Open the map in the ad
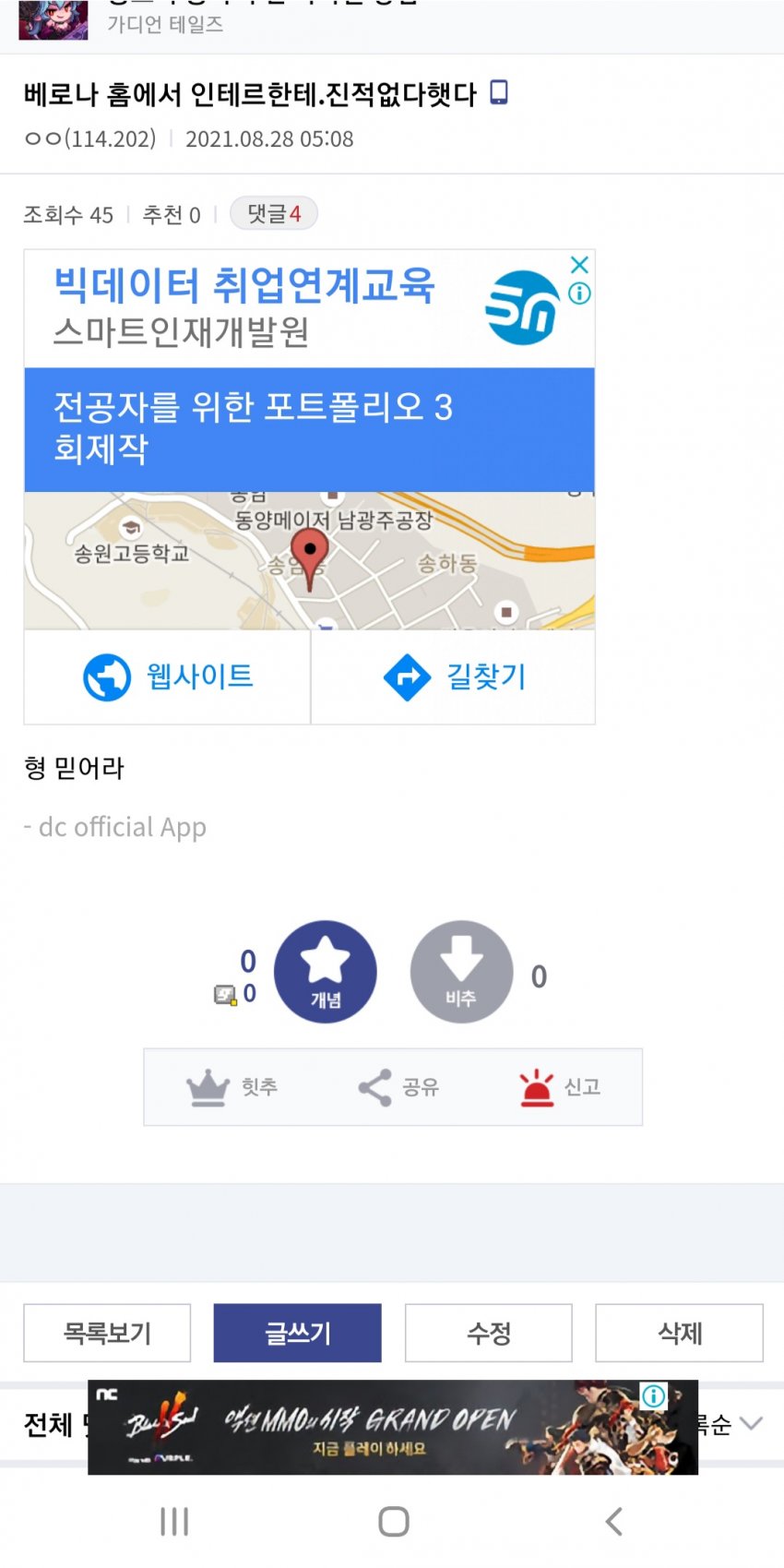Viewport: 784px width, 1568px height. pyautogui.click(x=309, y=560)
